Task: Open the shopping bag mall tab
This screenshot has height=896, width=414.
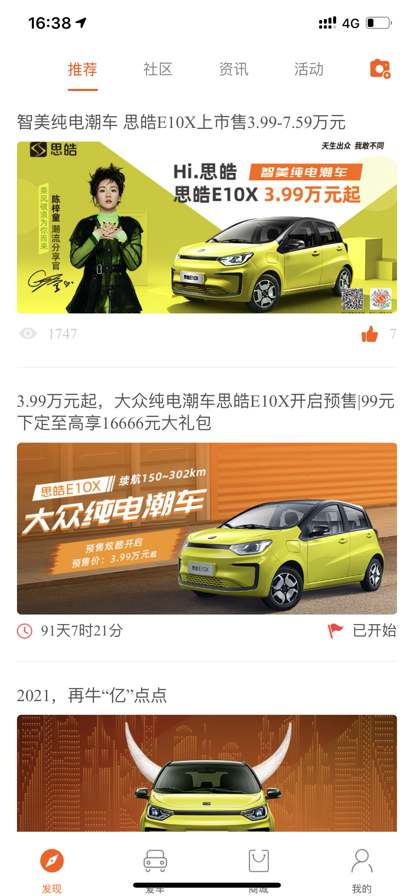Action: point(258,870)
